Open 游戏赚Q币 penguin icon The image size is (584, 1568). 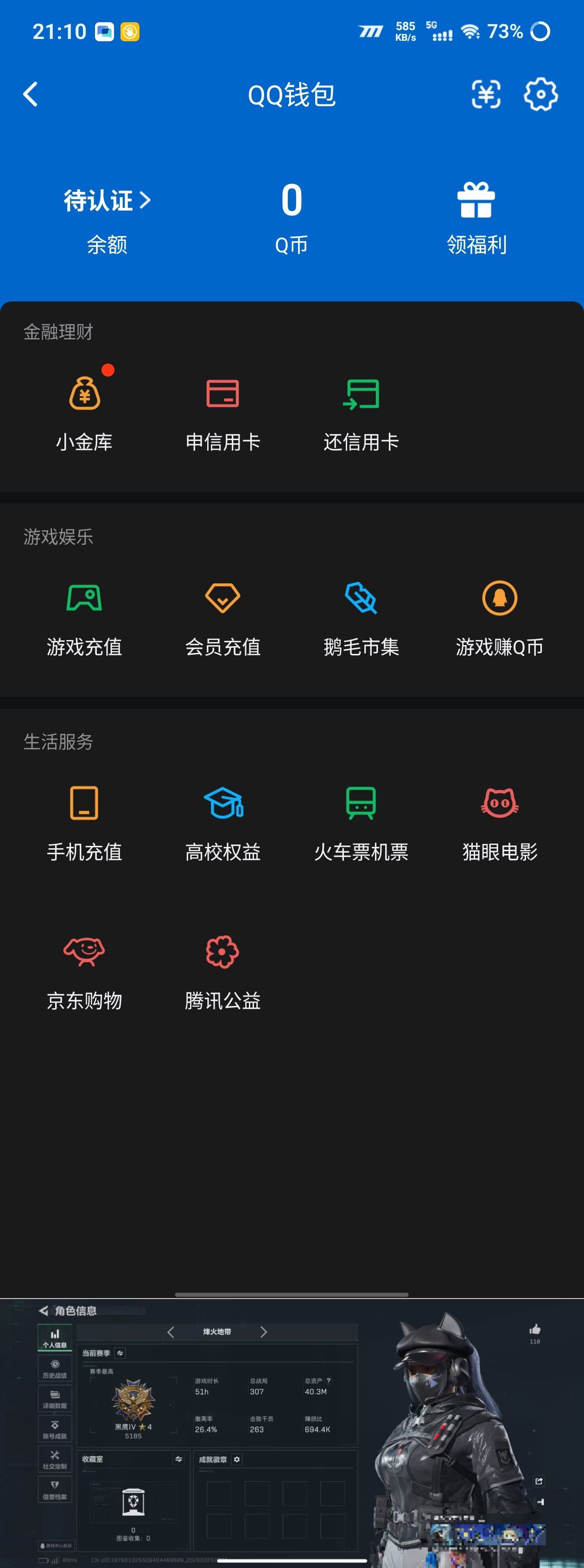pyautogui.click(x=500, y=598)
